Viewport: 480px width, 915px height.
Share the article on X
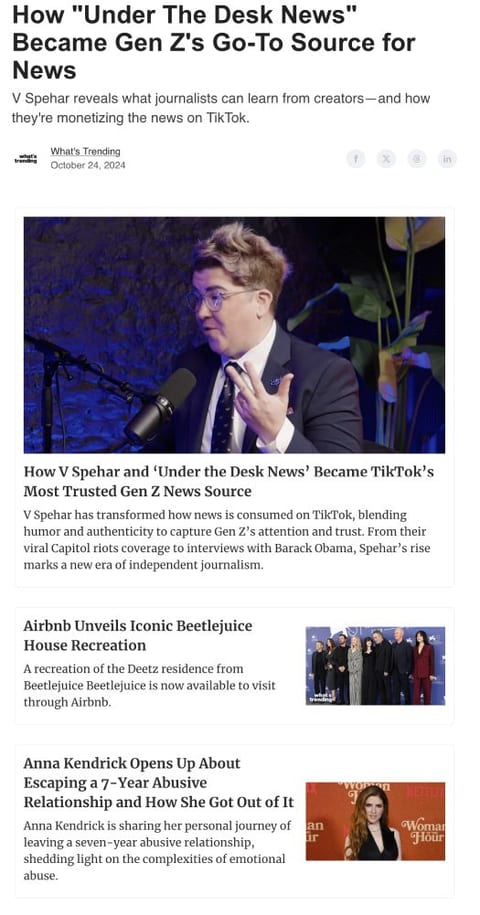tap(386, 159)
